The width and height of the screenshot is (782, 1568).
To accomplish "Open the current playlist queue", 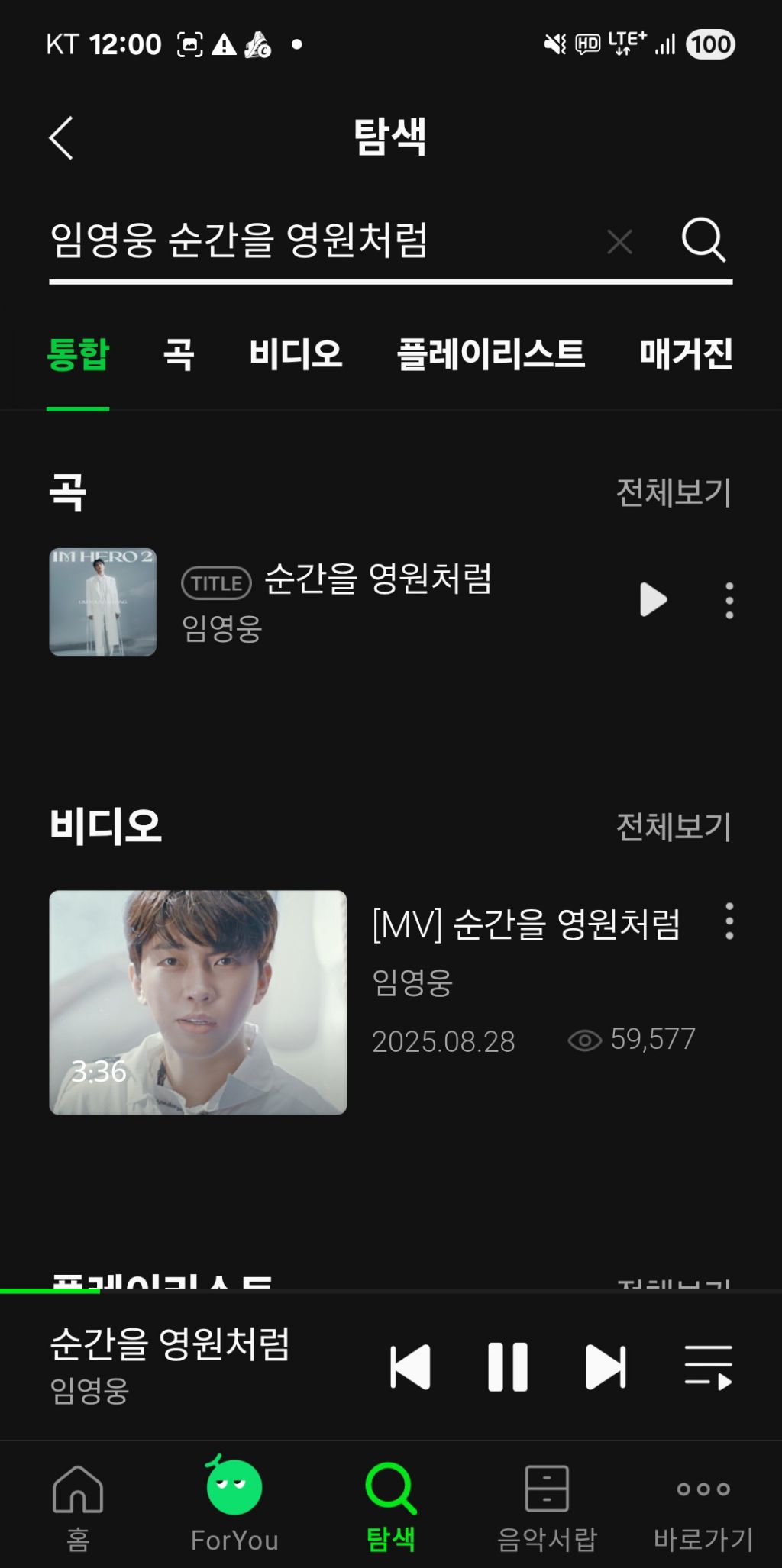I will pos(708,1366).
